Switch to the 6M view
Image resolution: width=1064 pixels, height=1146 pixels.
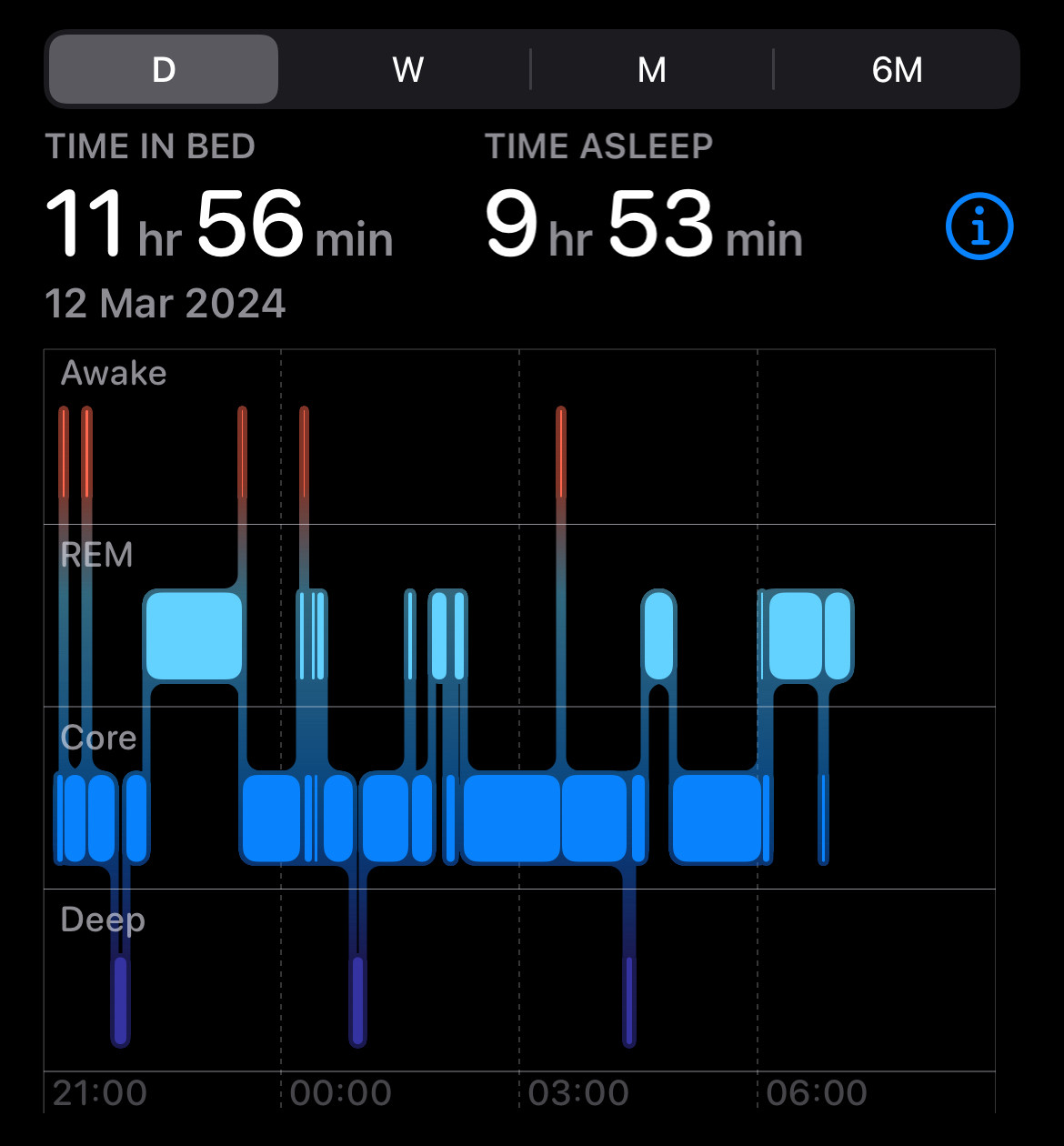(897, 70)
